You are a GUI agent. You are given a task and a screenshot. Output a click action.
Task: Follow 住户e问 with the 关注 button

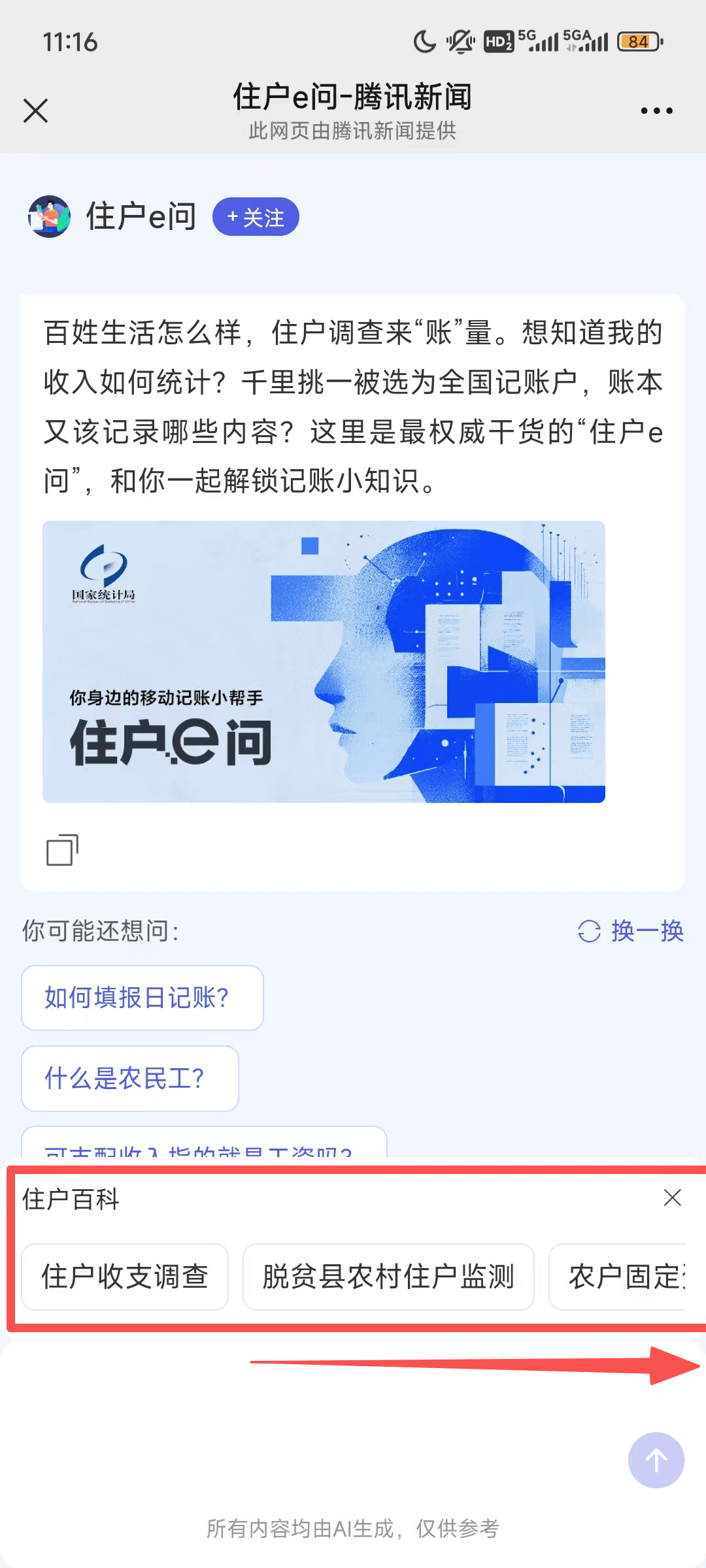tap(256, 217)
